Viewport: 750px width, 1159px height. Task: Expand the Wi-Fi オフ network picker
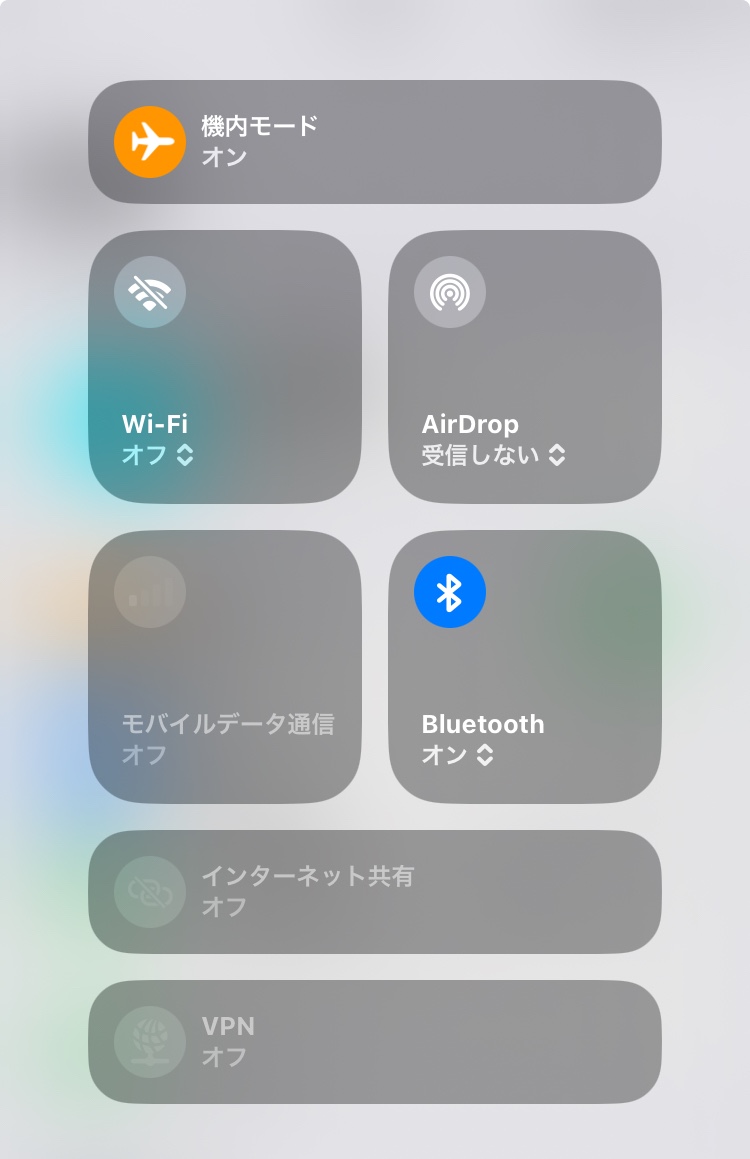(158, 455)
